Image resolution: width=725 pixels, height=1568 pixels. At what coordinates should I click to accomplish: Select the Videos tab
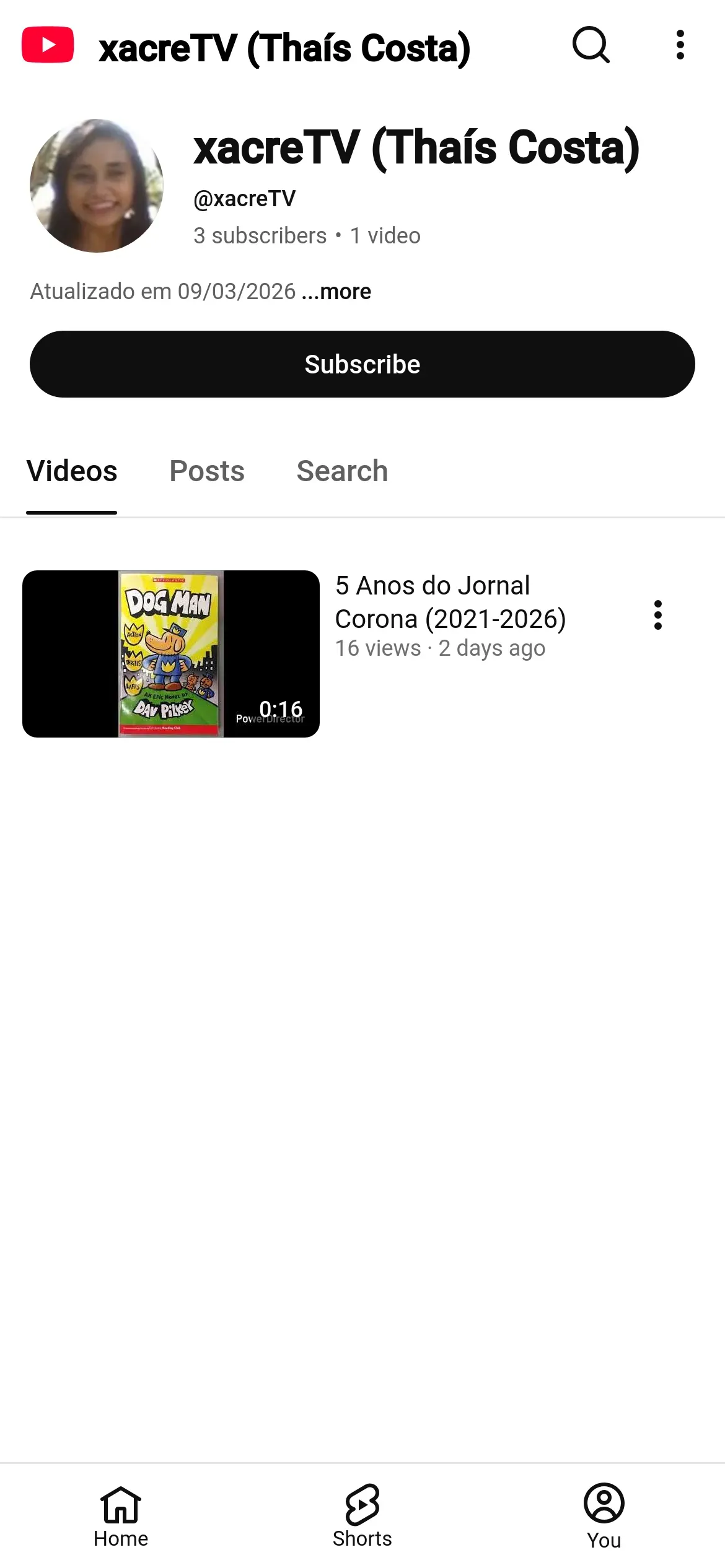point(72,471)
